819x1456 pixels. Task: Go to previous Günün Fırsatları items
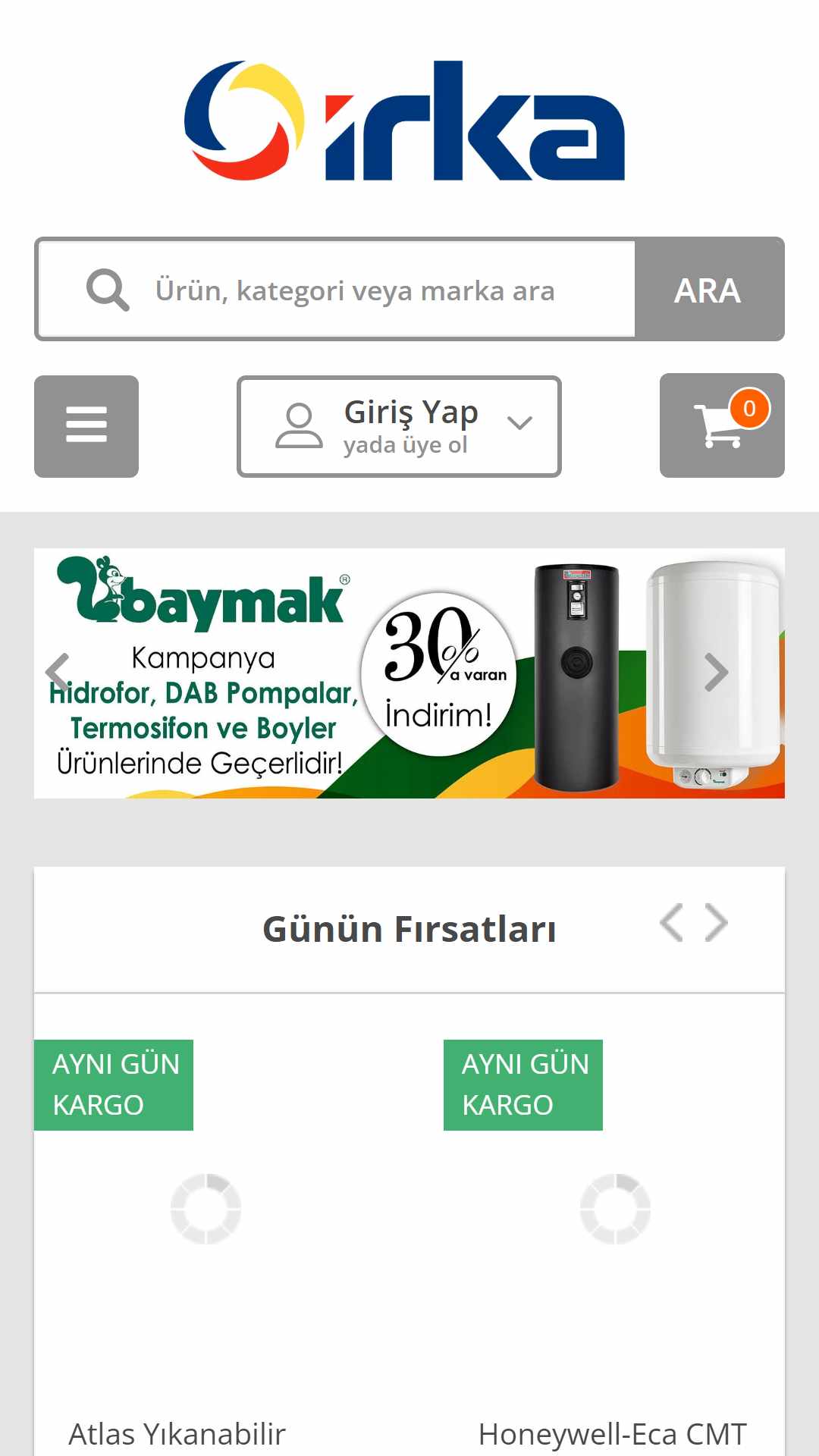[672, 923]
